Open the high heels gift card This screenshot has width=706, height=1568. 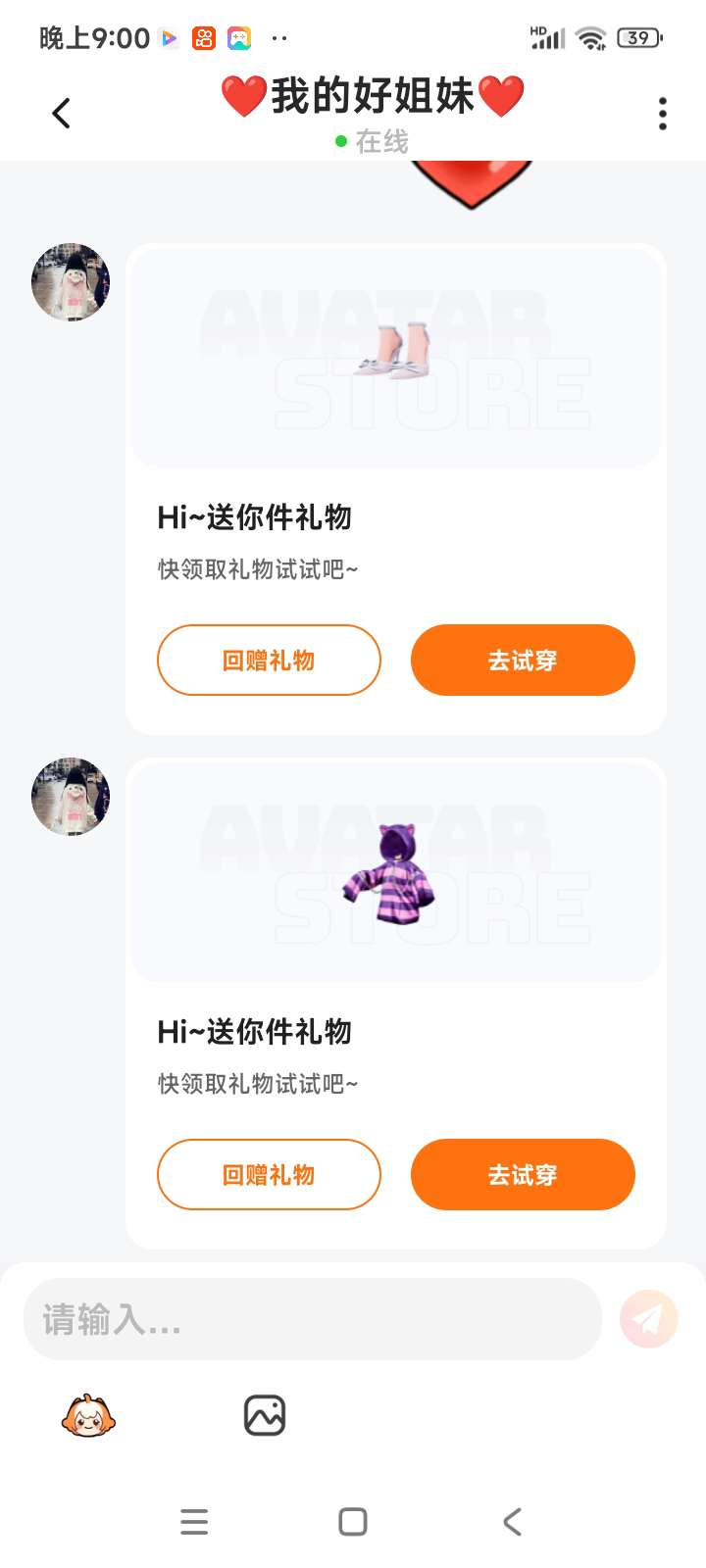click(x=396, y=358)
